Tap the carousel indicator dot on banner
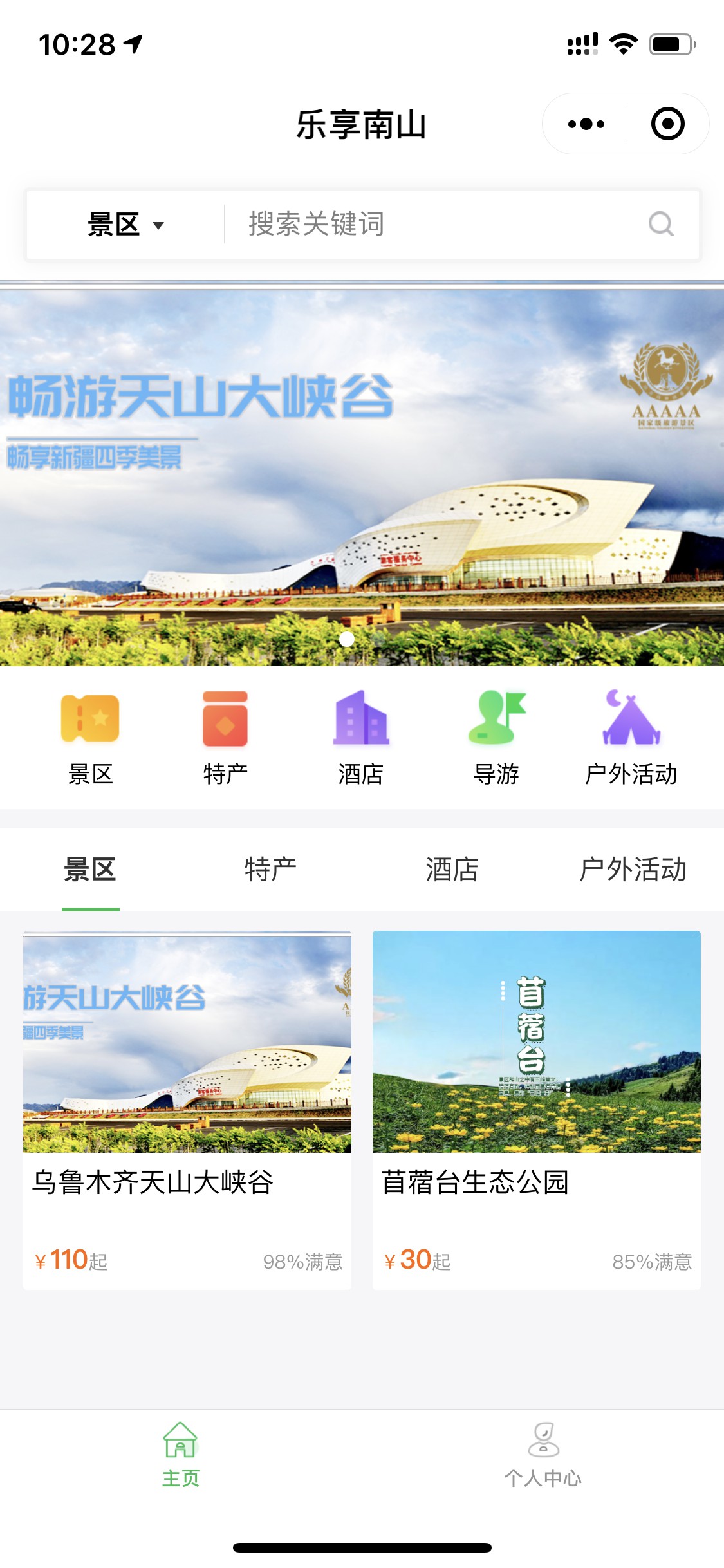The width and height of the screenshot is (724, 1568). [x=348, y=640]
